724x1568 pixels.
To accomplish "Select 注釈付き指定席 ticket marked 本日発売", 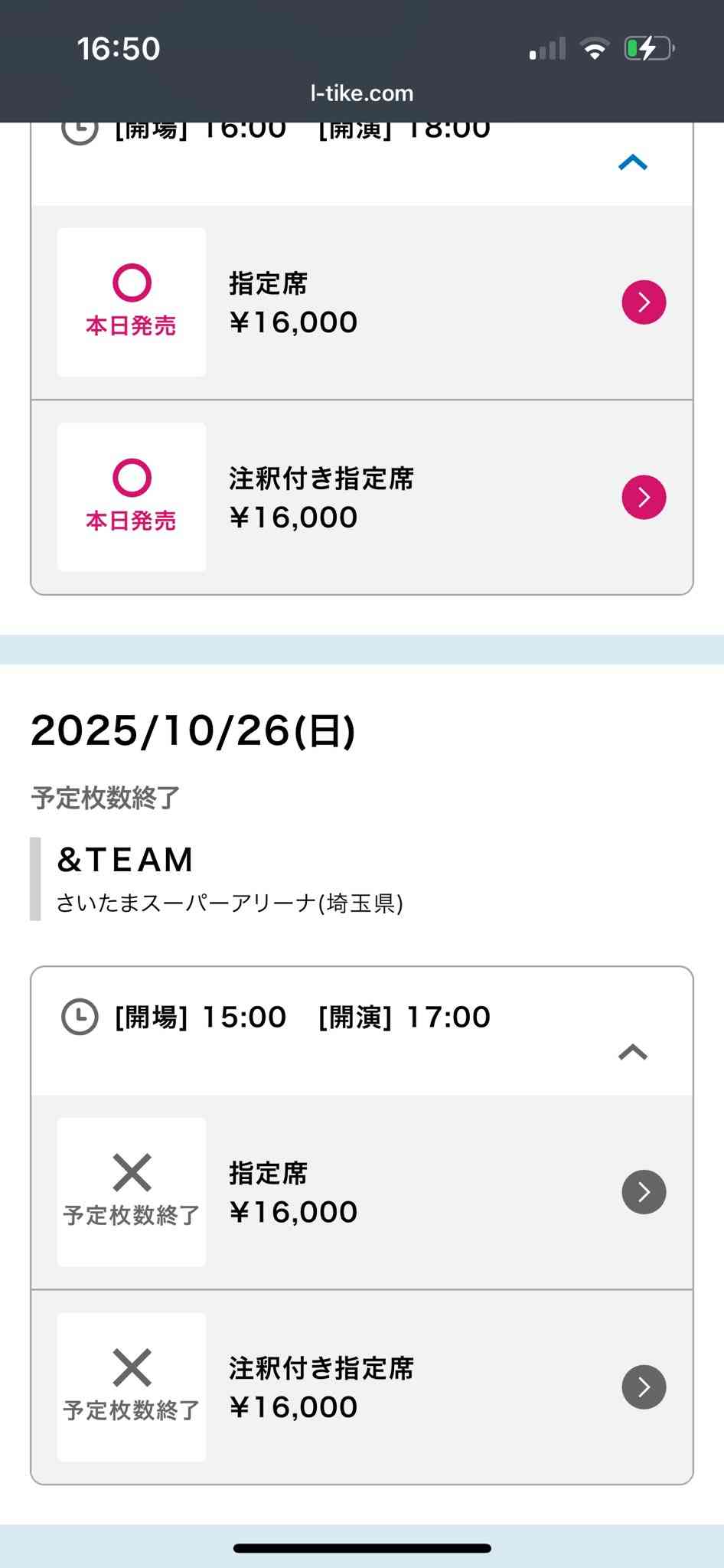I will tap(362, 498).
